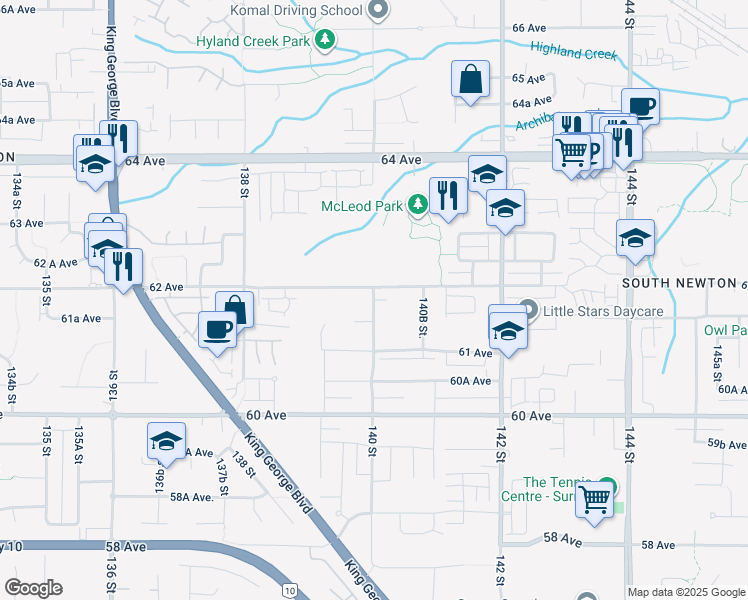748x600 pixels.
Task: Tap the shopping cart marker below Tennis Centre
Action: point(595,497)
